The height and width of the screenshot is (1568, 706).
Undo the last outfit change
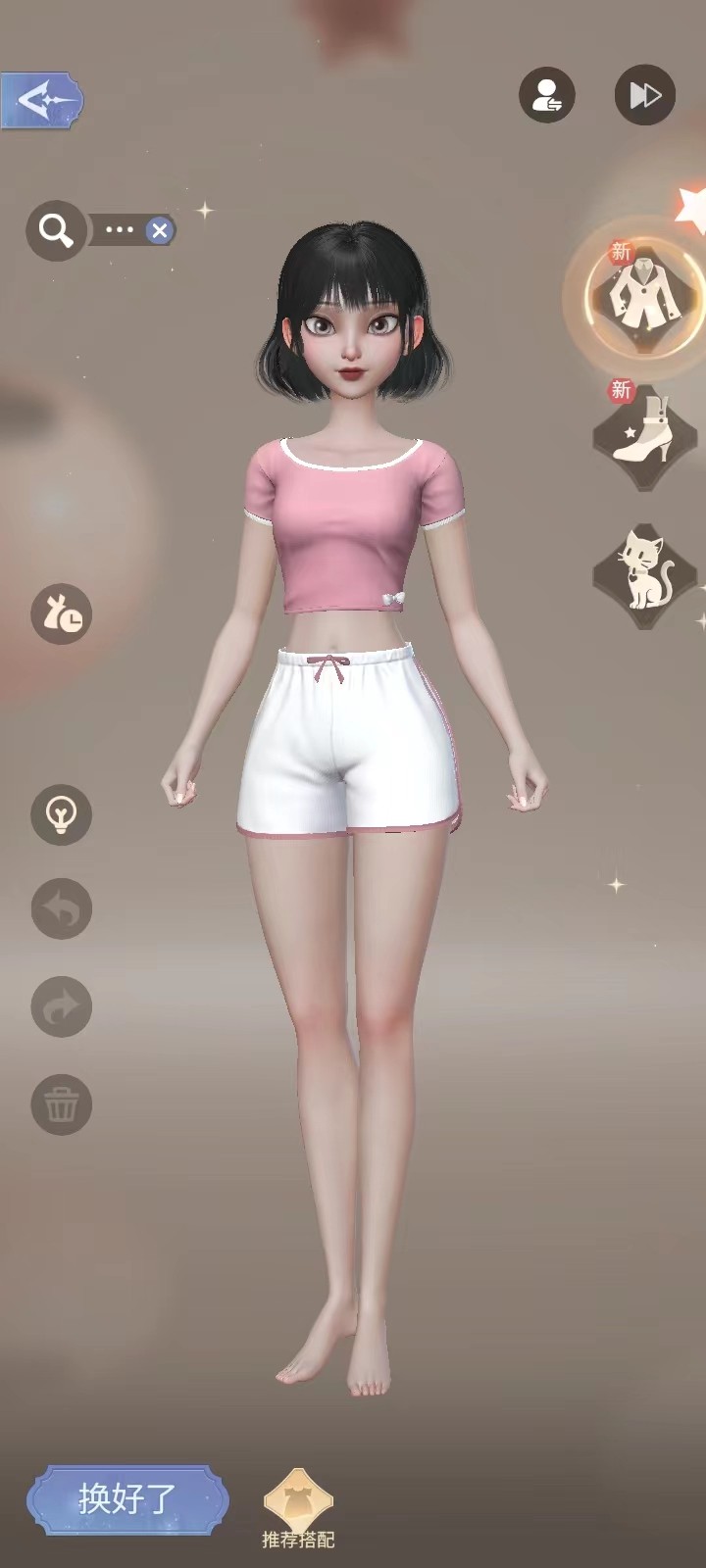tap(62, 909)
